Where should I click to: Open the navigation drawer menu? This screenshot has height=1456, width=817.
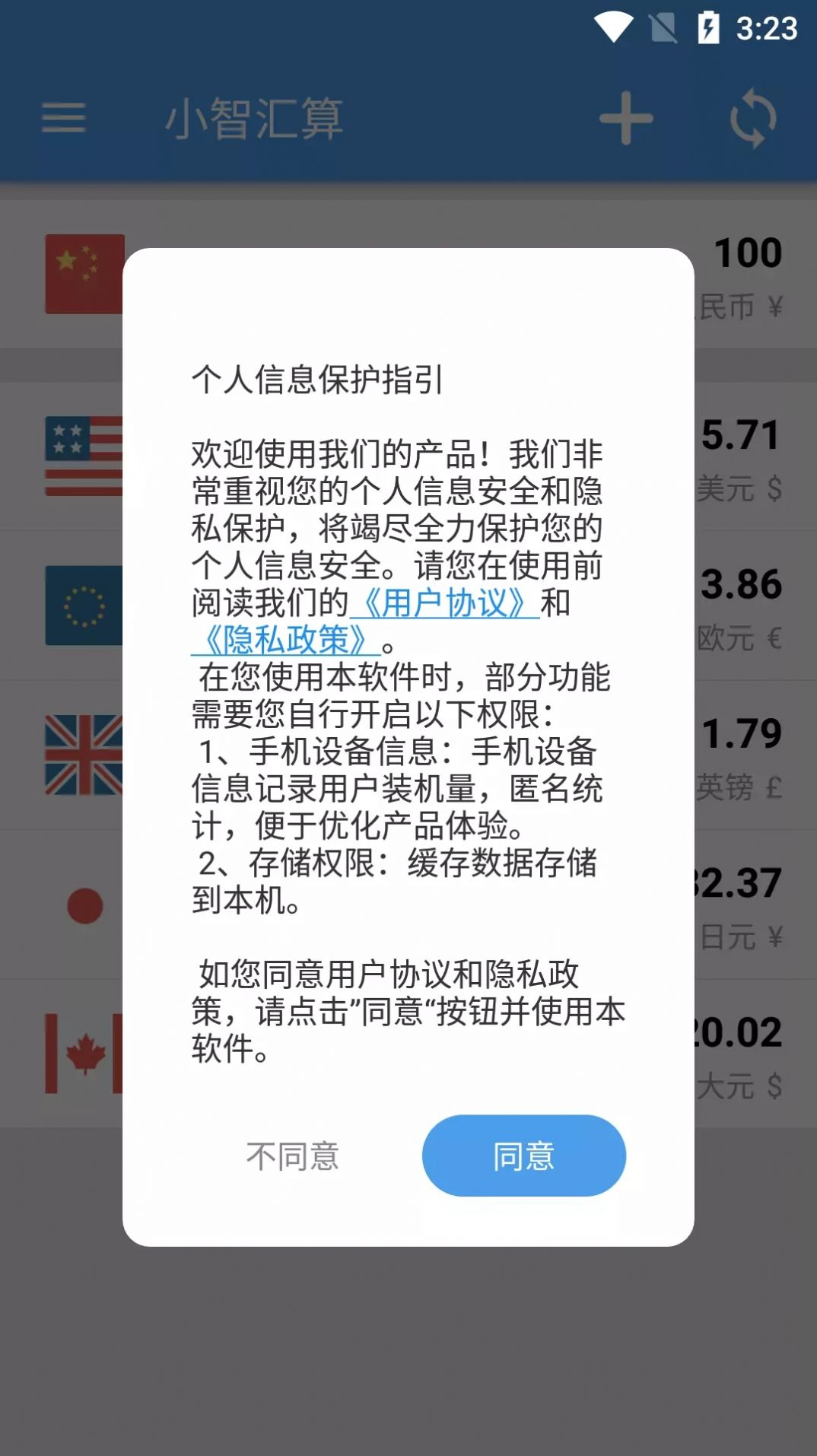coord(64,119)
